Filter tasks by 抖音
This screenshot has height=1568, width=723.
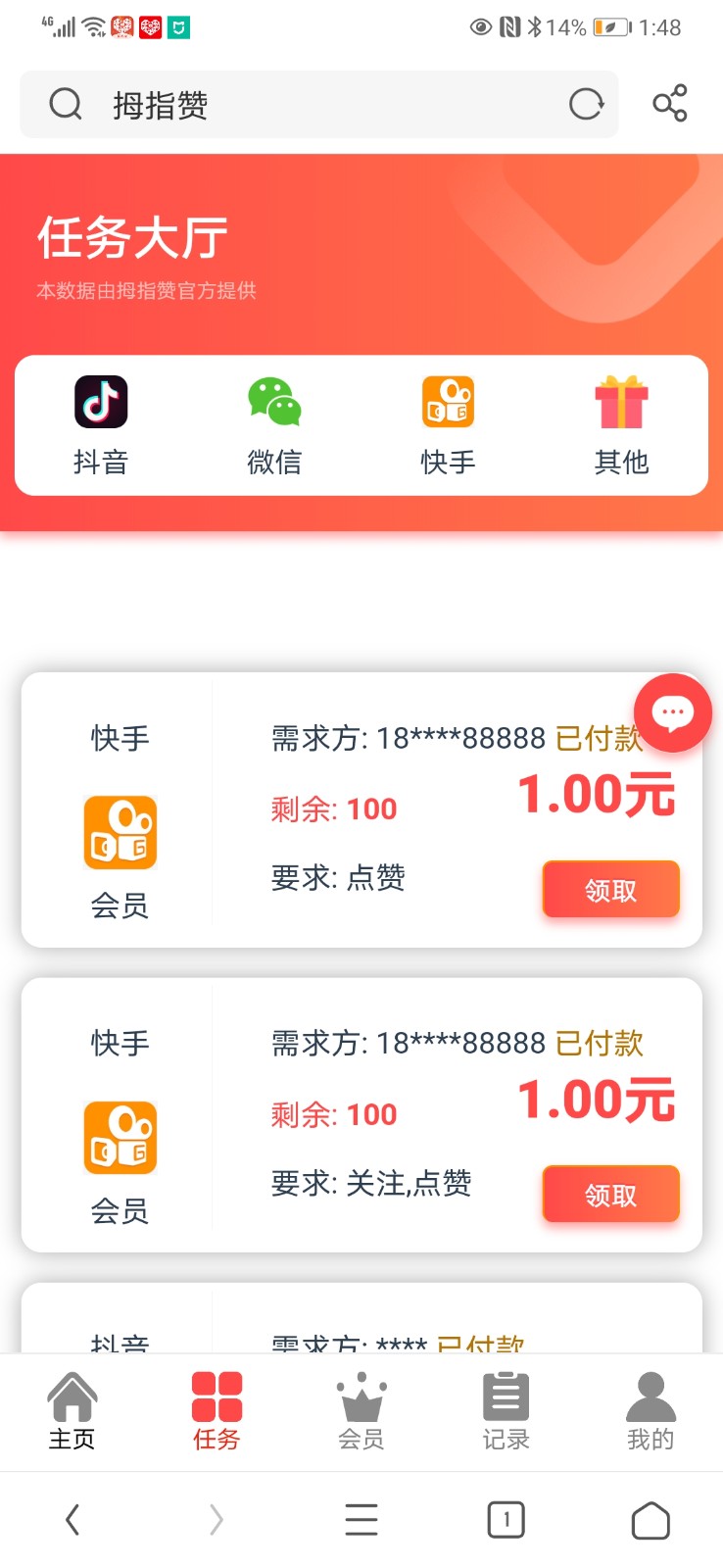101,426
